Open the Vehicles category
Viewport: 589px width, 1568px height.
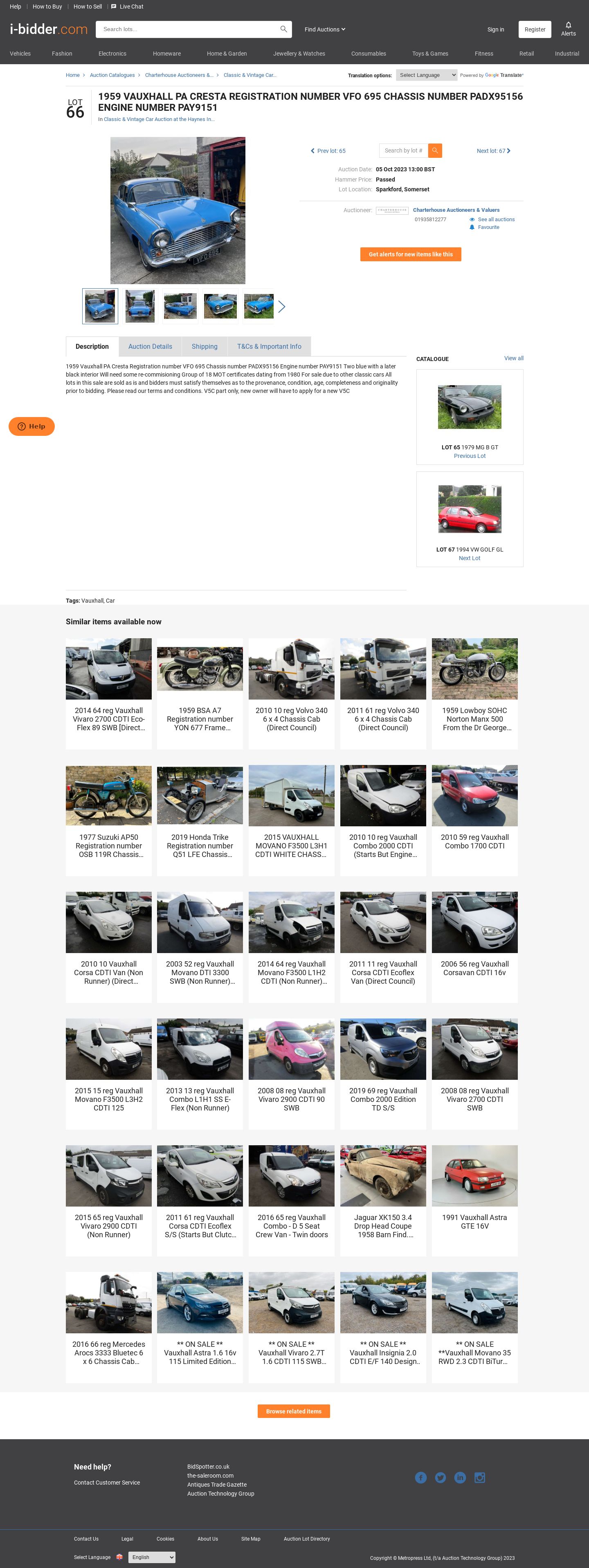[x=20, y=54]
